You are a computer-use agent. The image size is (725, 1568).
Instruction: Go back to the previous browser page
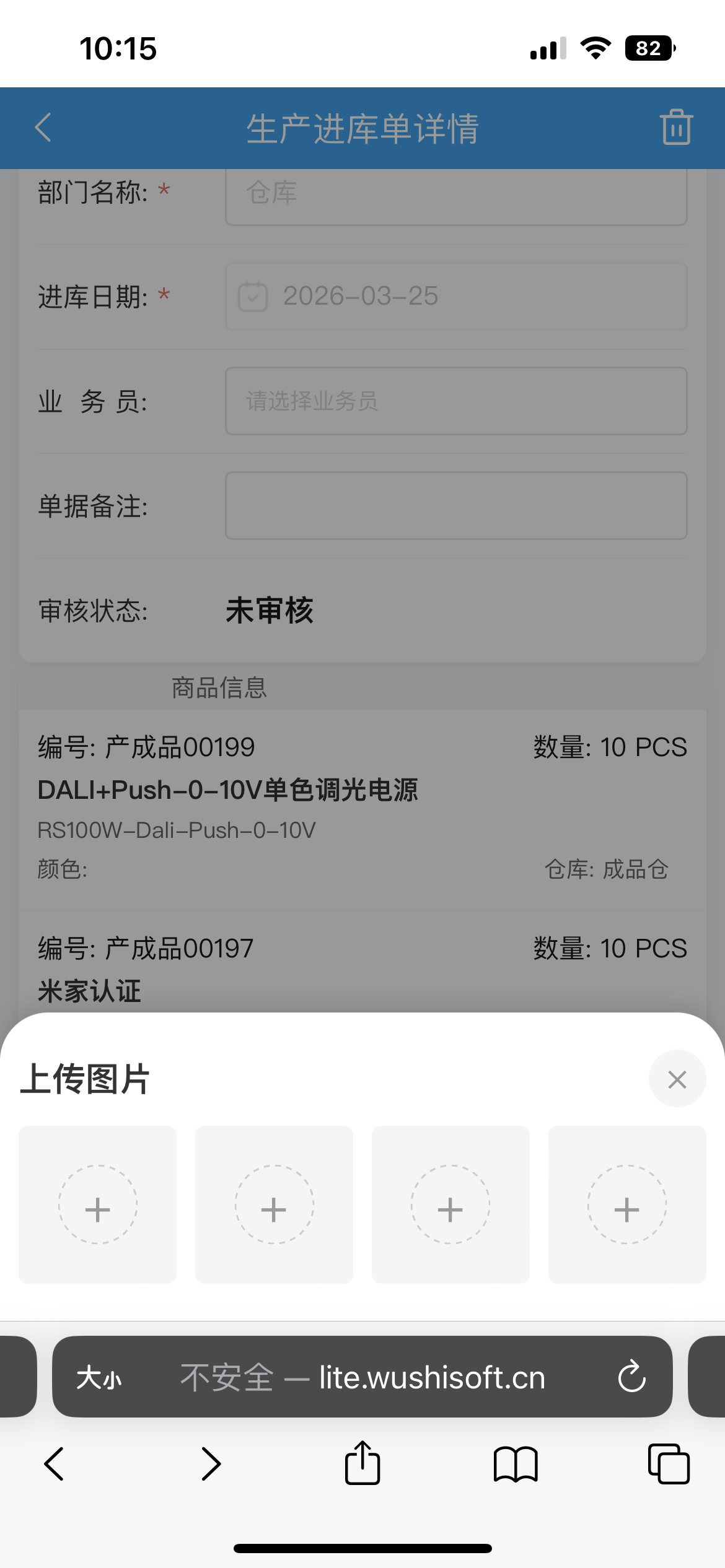coord(55,1464)
